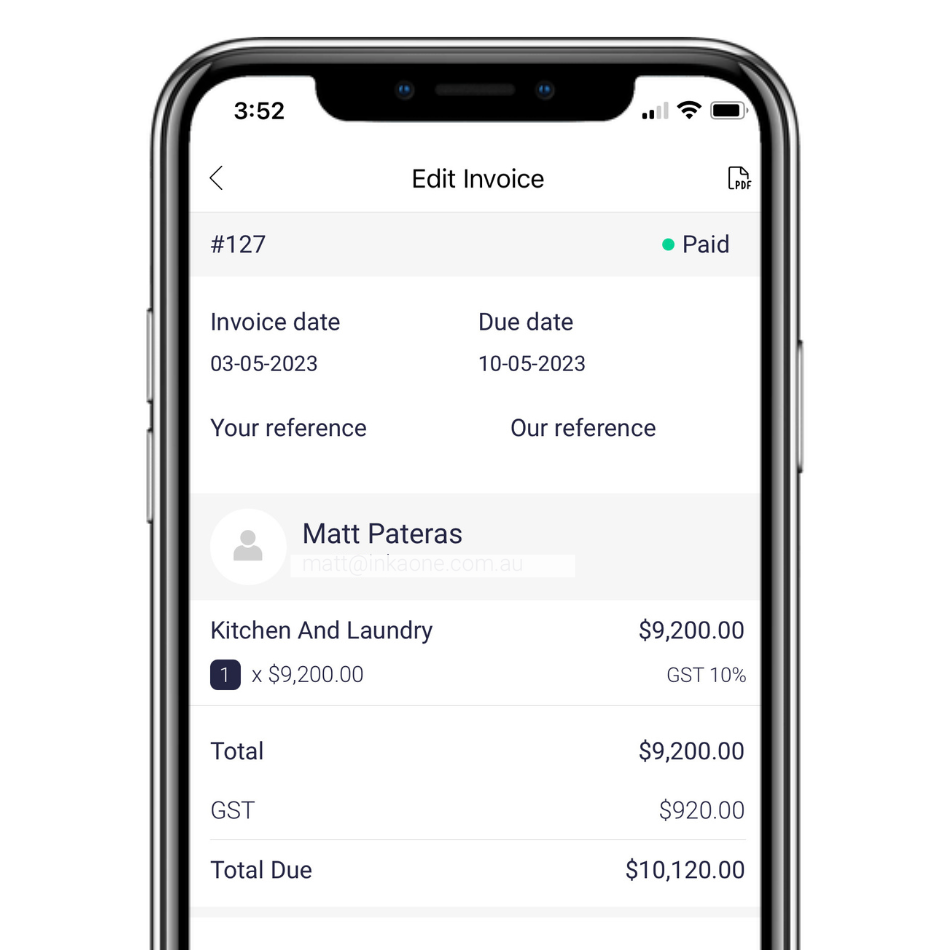The width and height of the screenshot is (950, 950).
Task: Edit the due date 10-05-2023
Action: (x=532, y=364)
